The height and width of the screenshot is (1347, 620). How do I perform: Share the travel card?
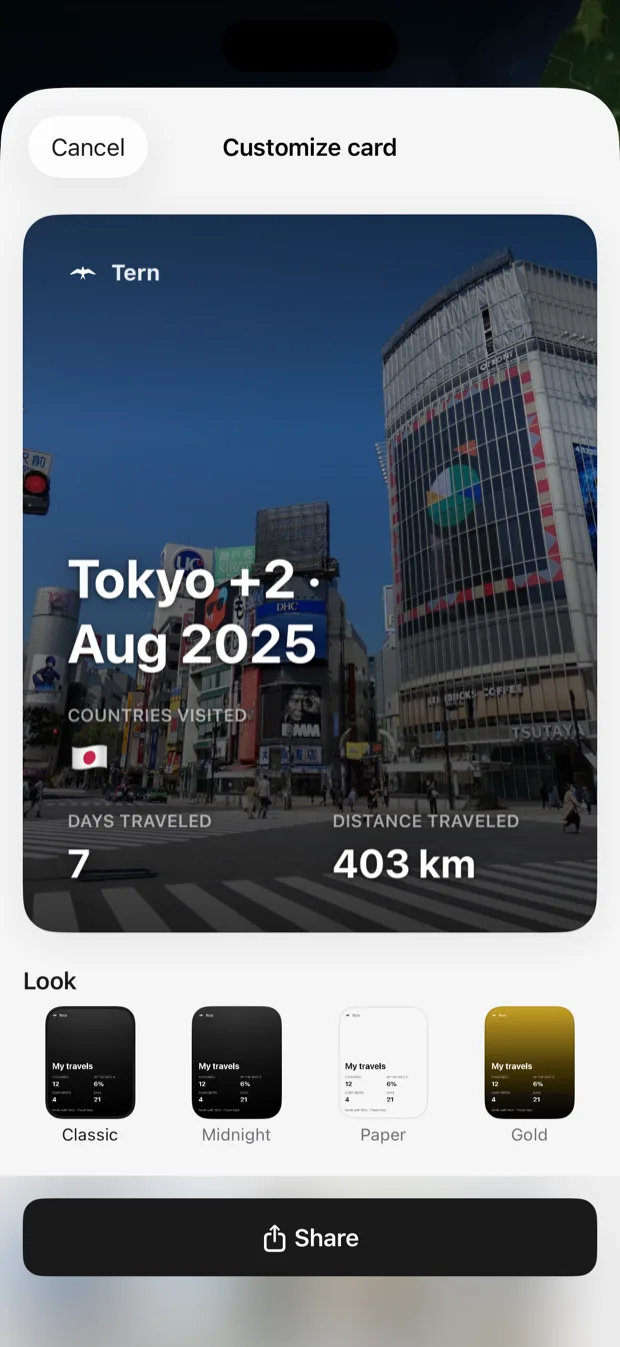click(310, 1237)
